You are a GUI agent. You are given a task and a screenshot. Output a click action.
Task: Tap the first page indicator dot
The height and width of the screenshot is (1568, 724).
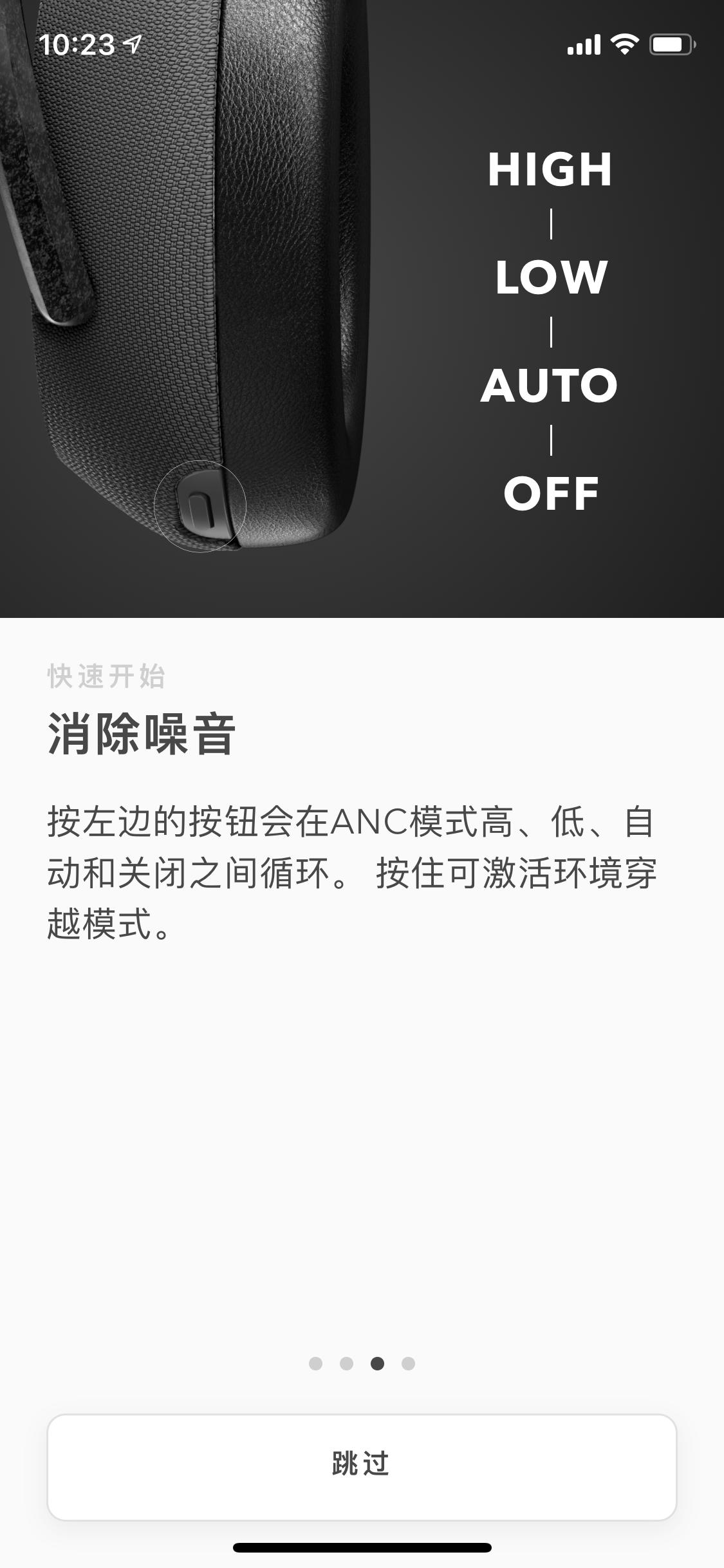[x=315, y=1363]
